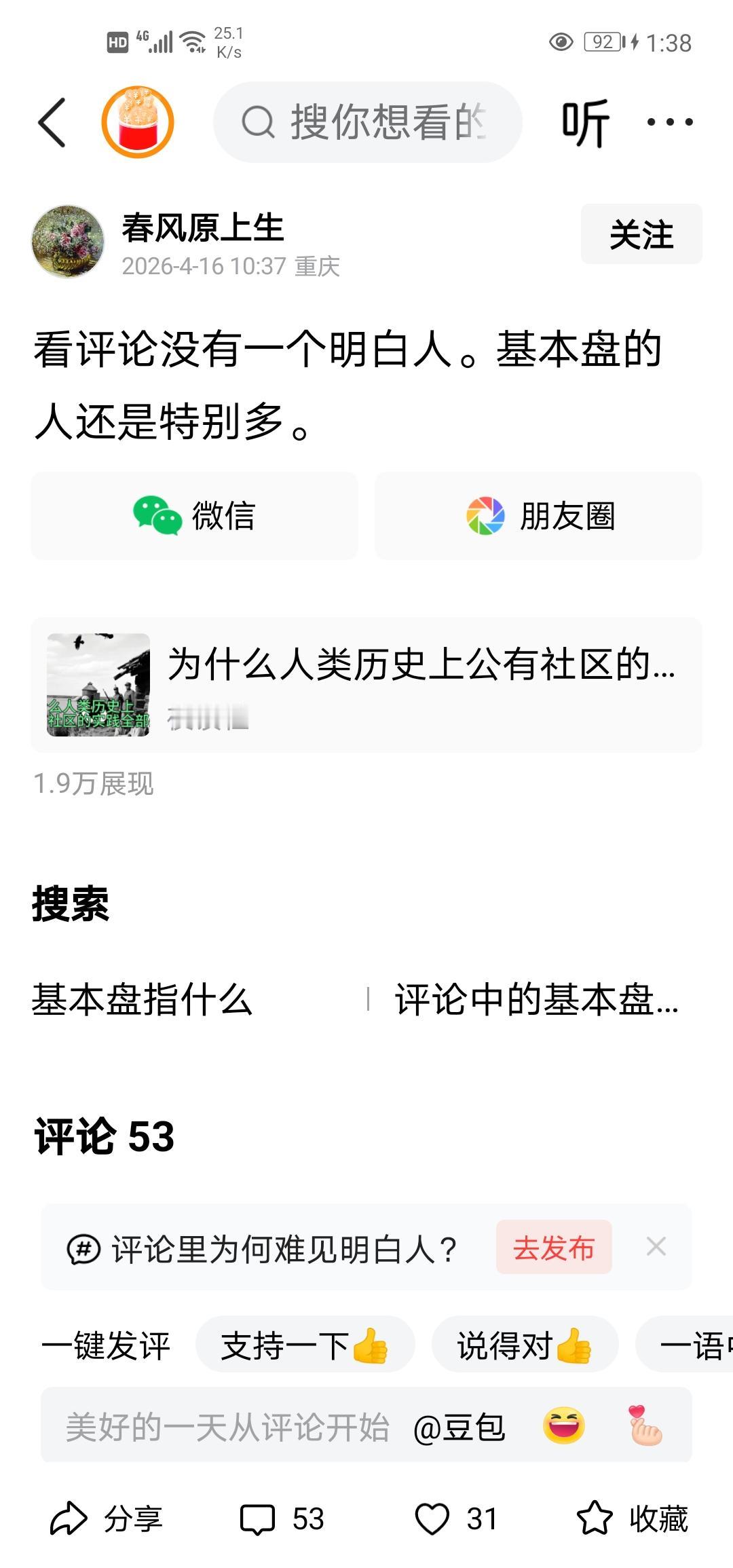Dismiss the topic banner with the ×
The height and width of the screenshot is (1568, 733).
pyautogui.click(x=656, y=1246)
